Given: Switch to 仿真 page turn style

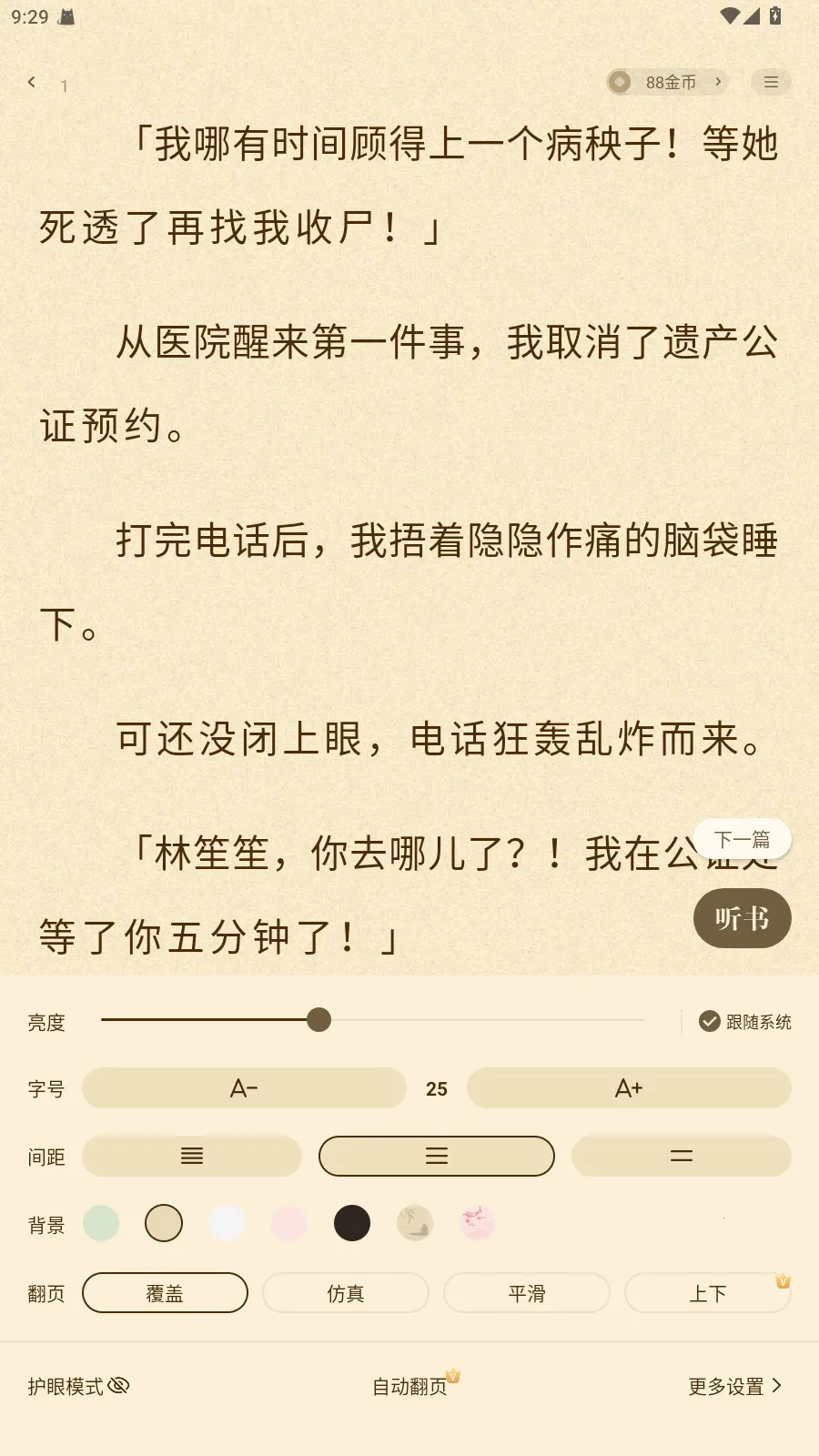Looking at the screenshot, I should point(346,1292).
